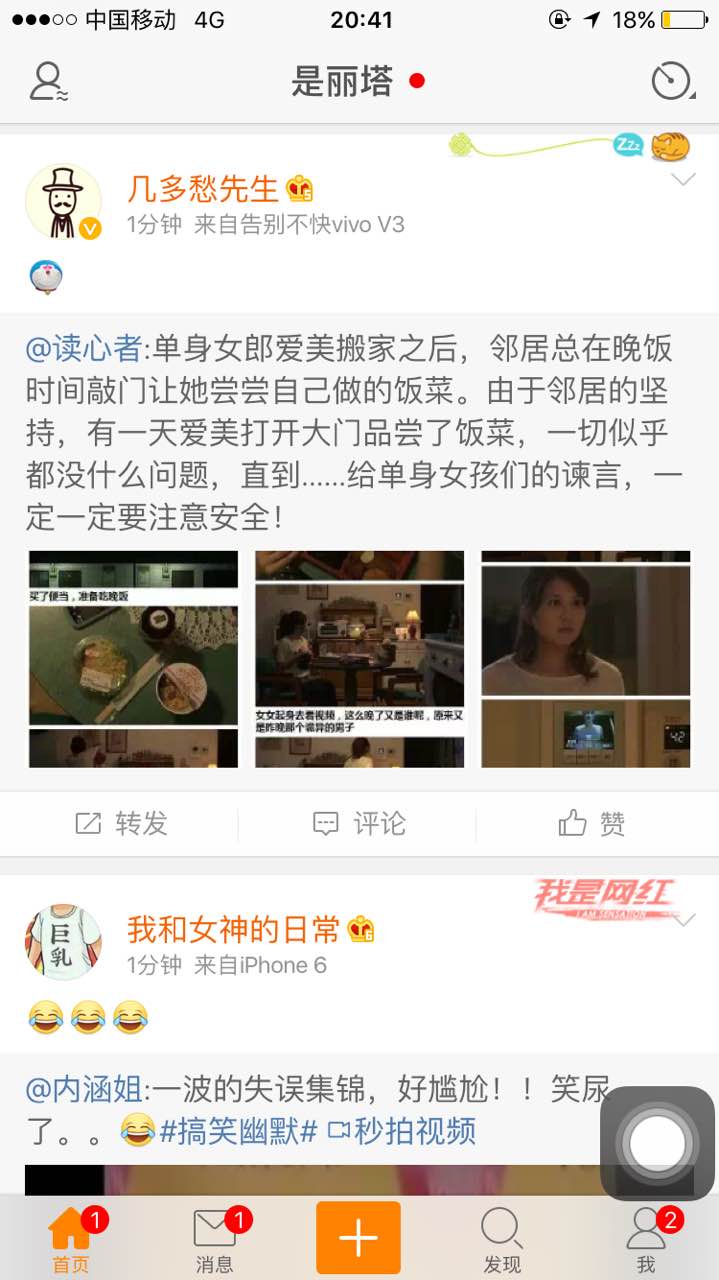719x1280 pixels.
Task: View the third photo of the woman
Action: (x=586, y=659)
